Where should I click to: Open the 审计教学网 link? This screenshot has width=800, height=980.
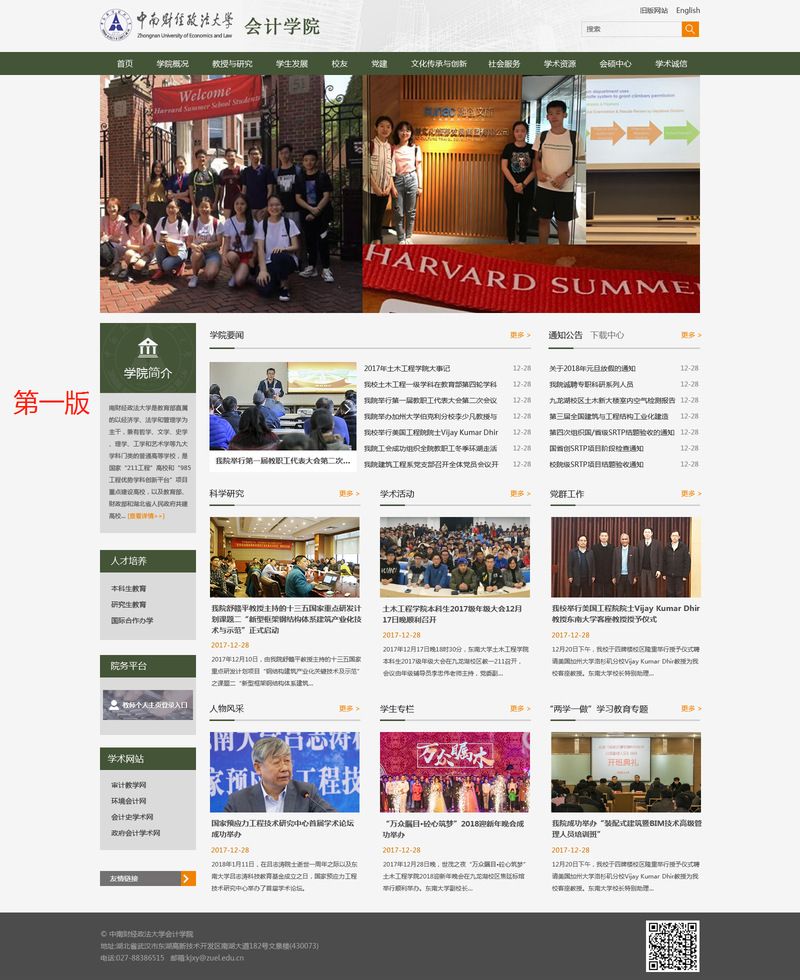pyautogui.click(x=129, y=785)
